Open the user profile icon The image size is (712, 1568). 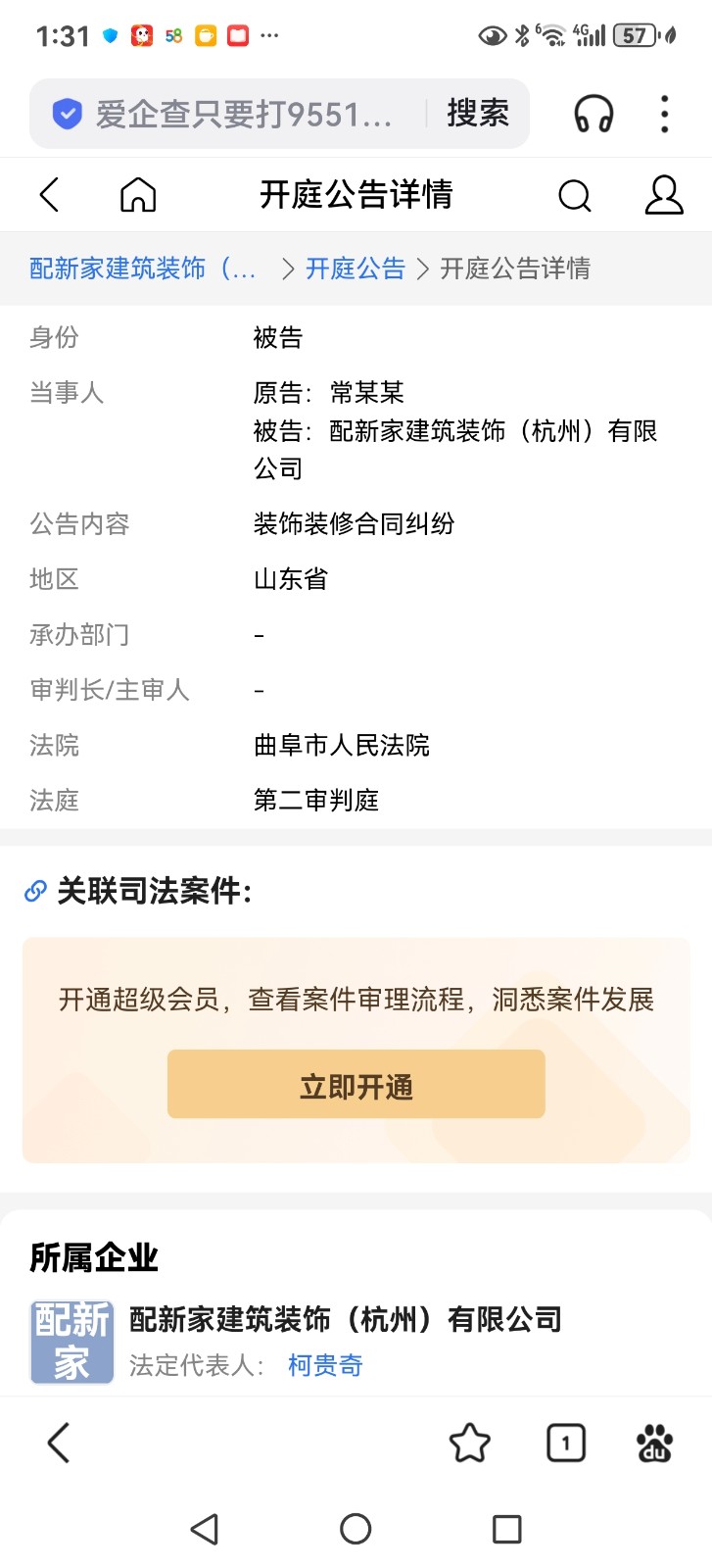(x=663, y=195)
